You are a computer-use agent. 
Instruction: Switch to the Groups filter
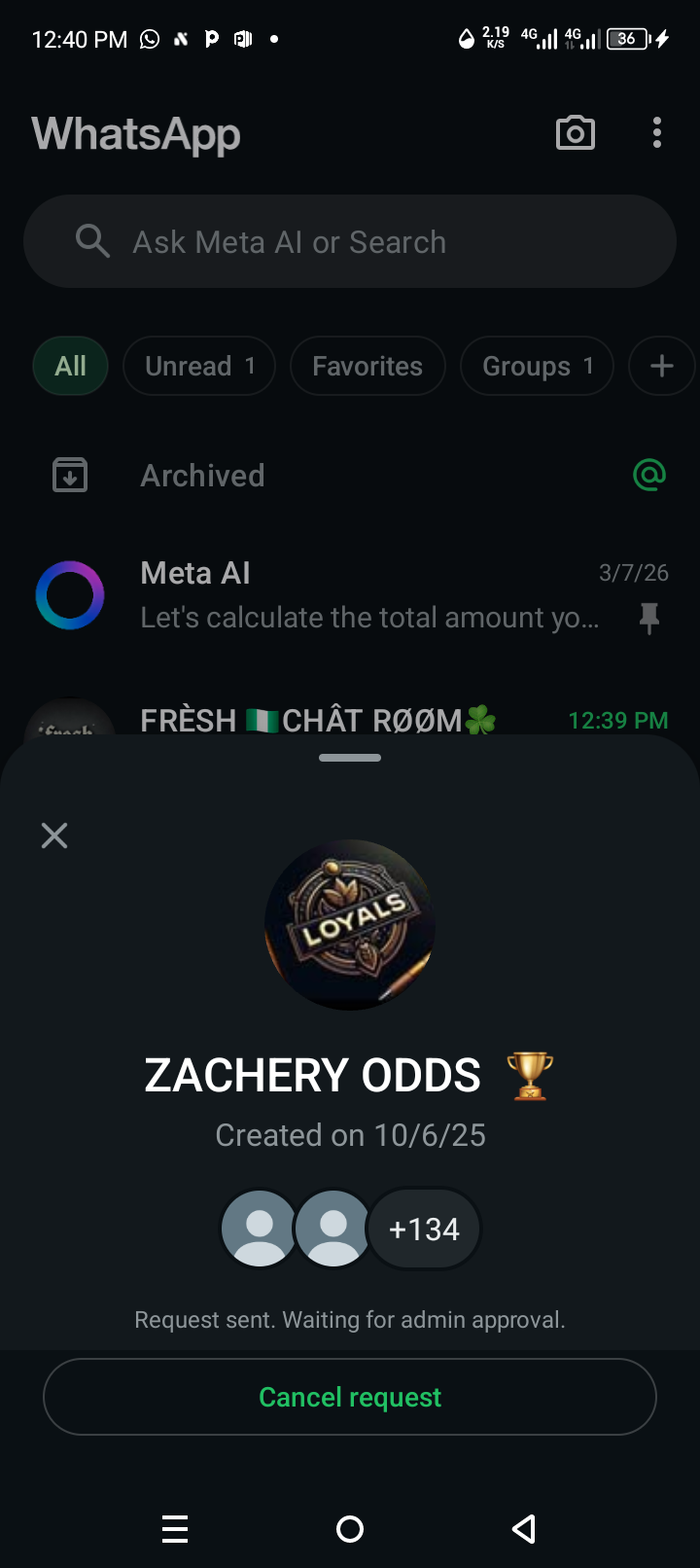537,366
